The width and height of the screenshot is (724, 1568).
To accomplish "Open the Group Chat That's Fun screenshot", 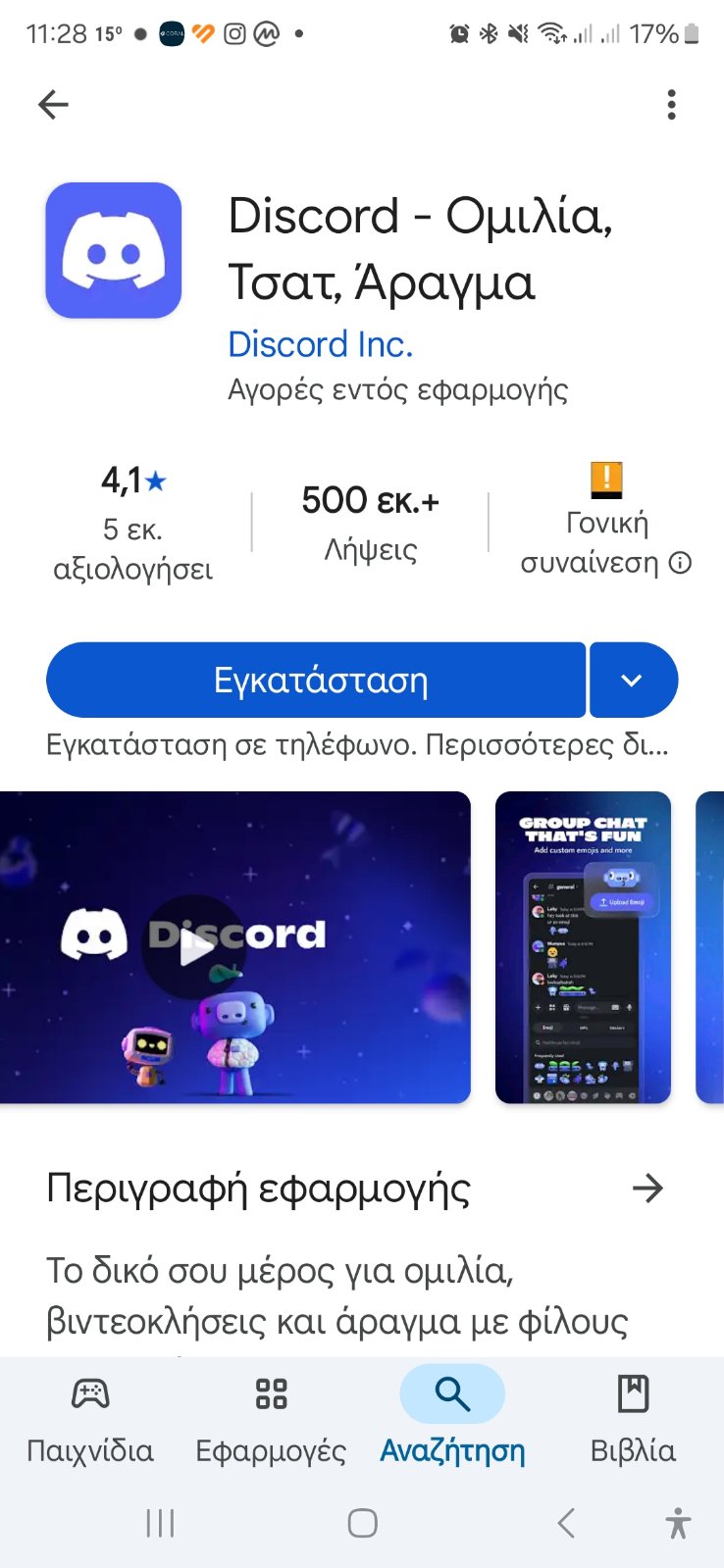I will tap(583, 947).
